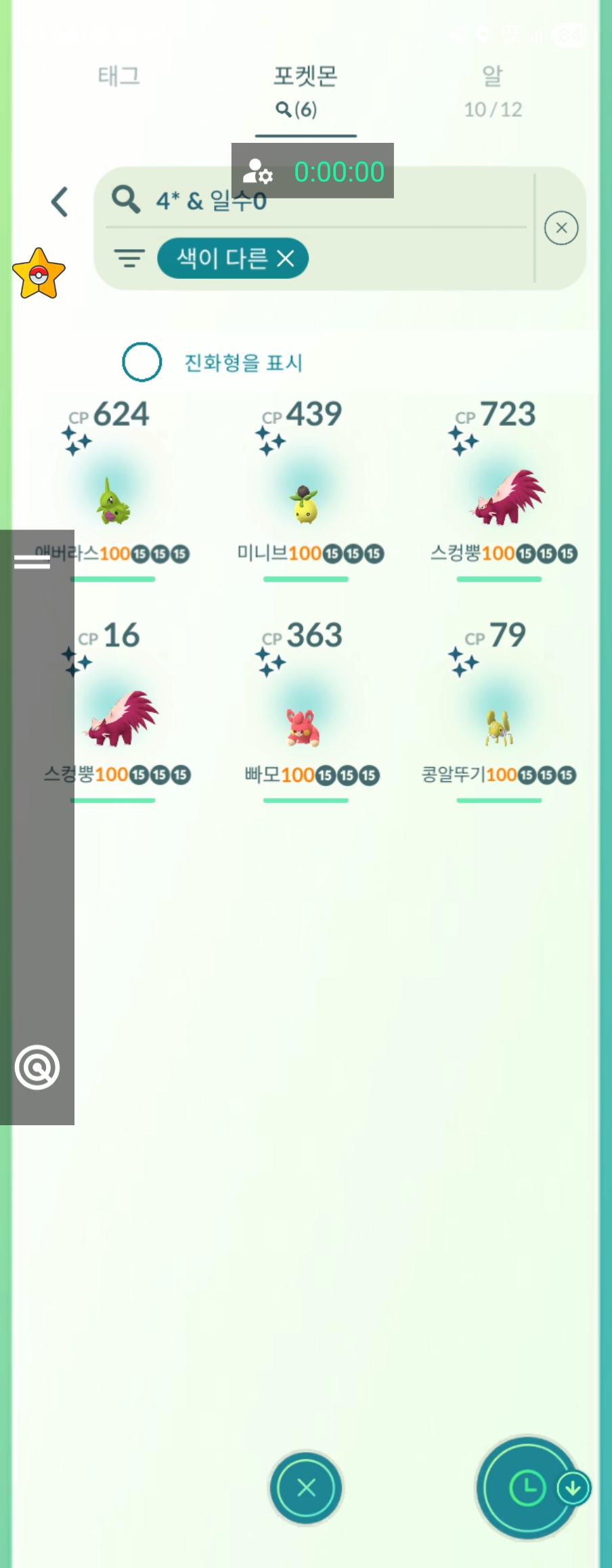Open the timer overlay settings icon
The image size is (612, 1568).
click(257, 171)
